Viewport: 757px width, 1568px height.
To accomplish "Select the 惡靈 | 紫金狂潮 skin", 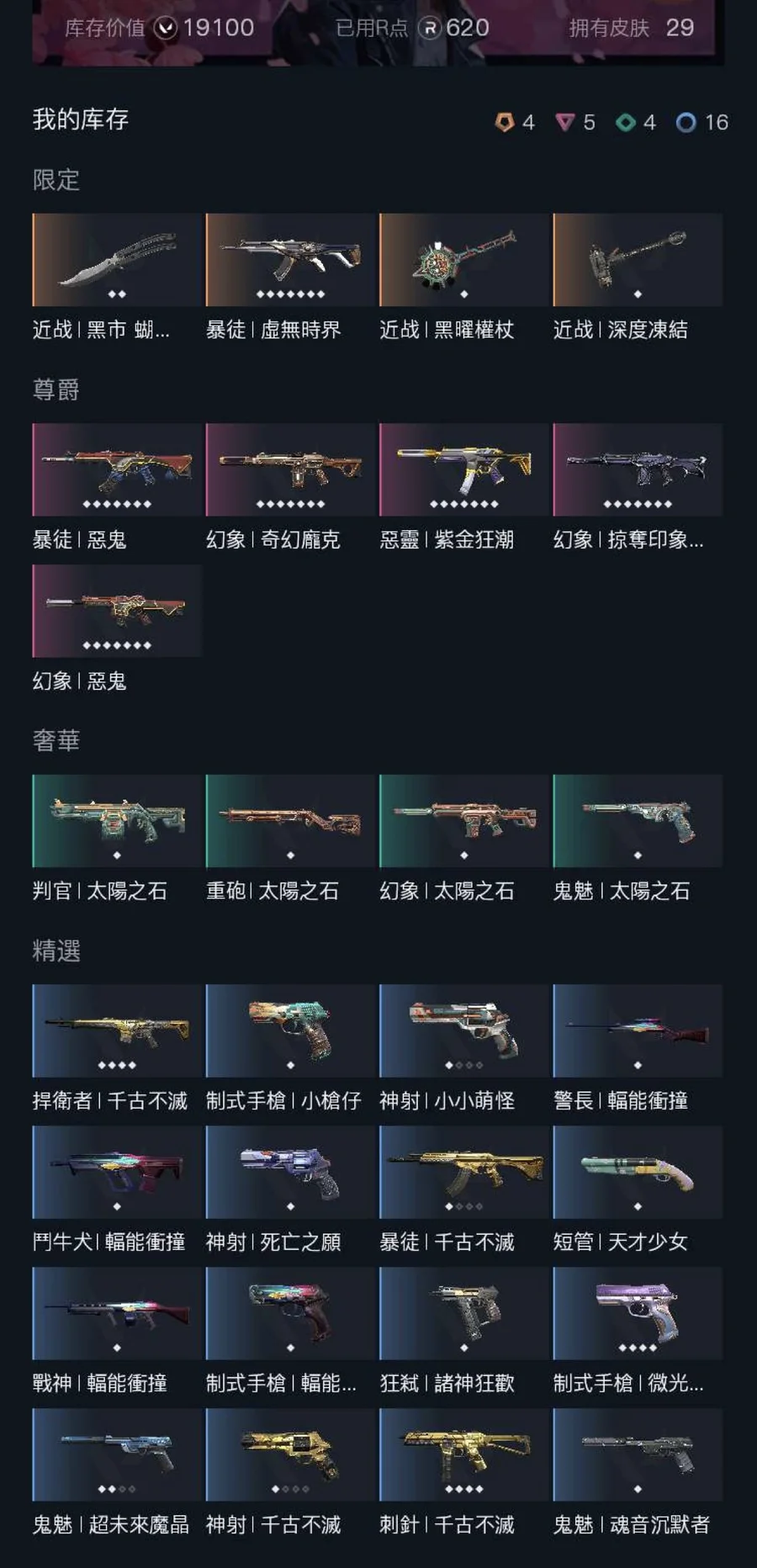I will coord(463,469).
